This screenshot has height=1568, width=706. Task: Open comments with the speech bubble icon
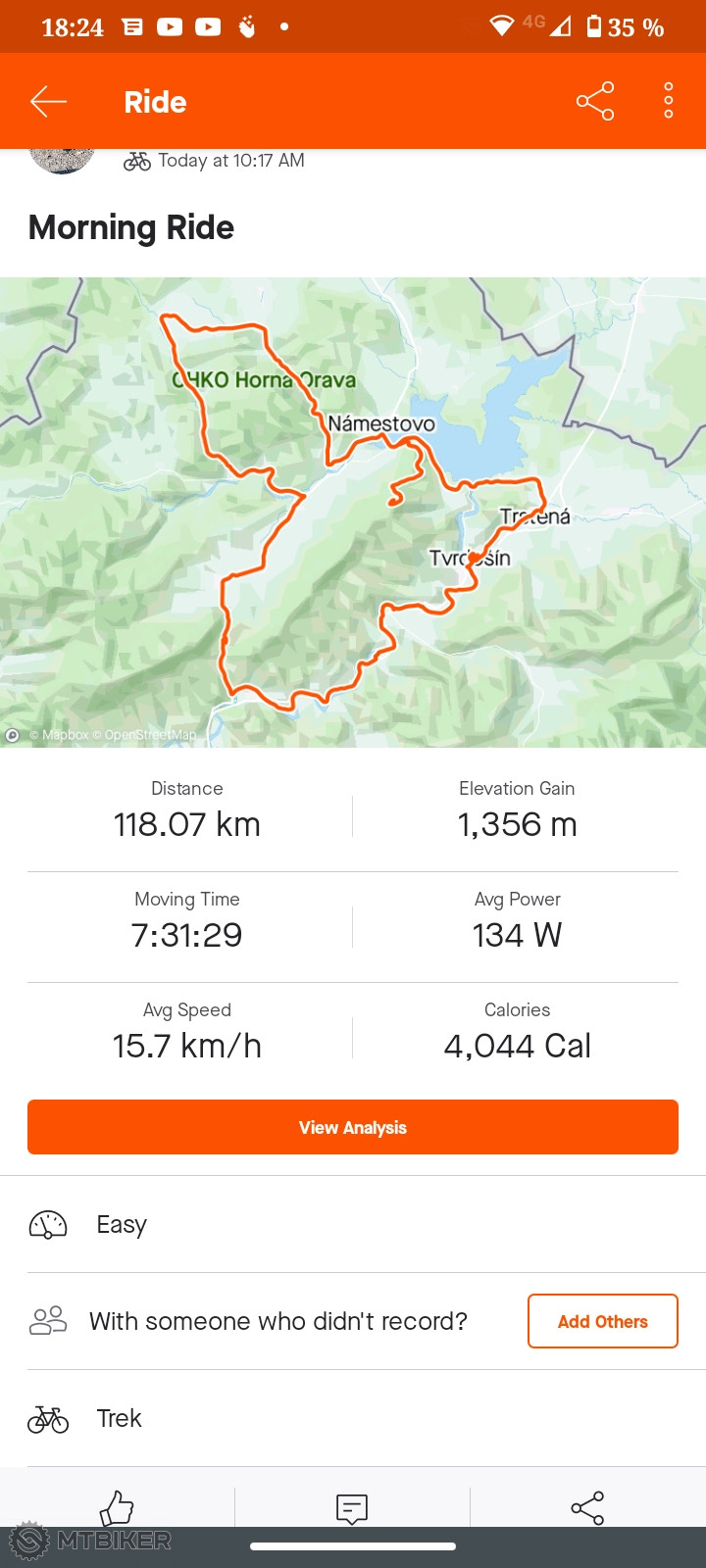point(352,1507)
